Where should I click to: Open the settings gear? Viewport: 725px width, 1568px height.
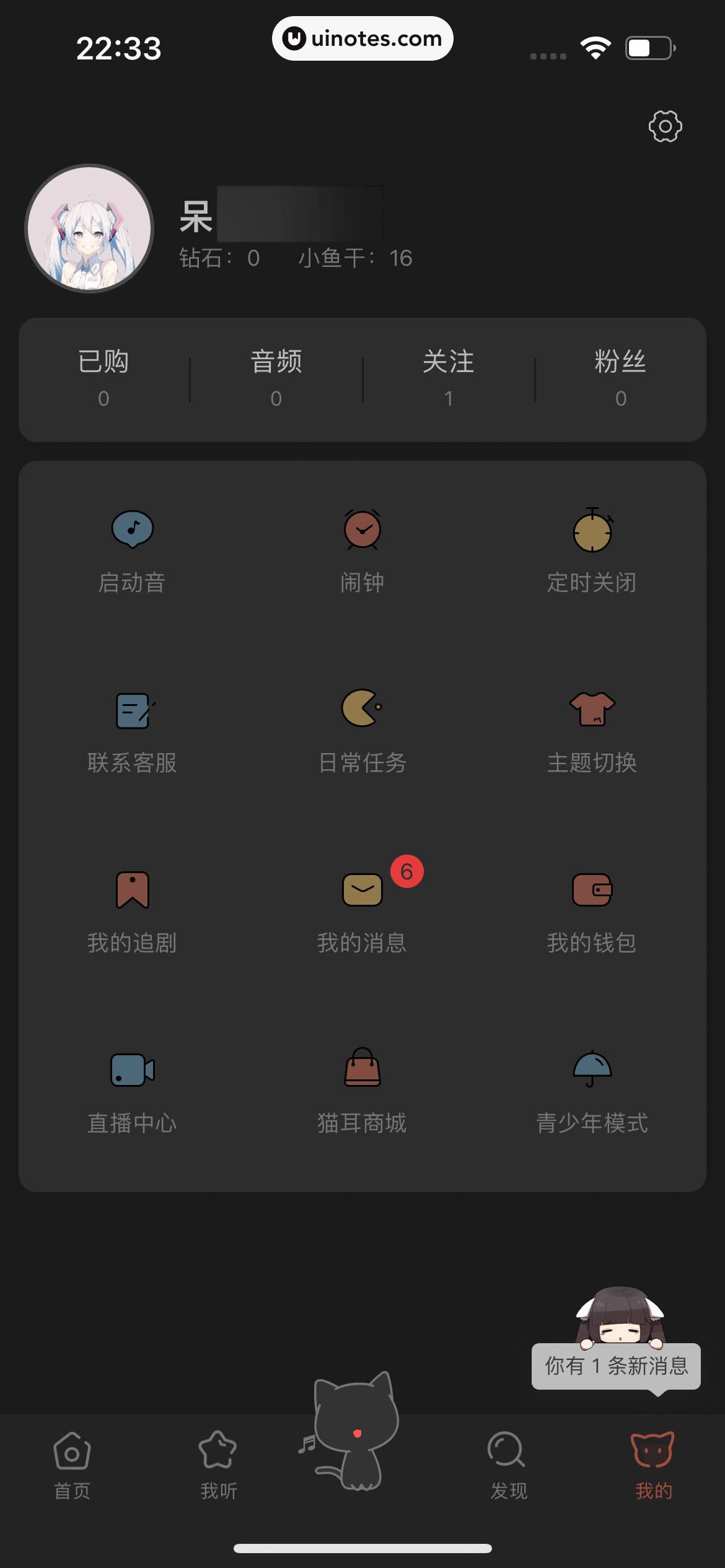click(x=666, y=126)
